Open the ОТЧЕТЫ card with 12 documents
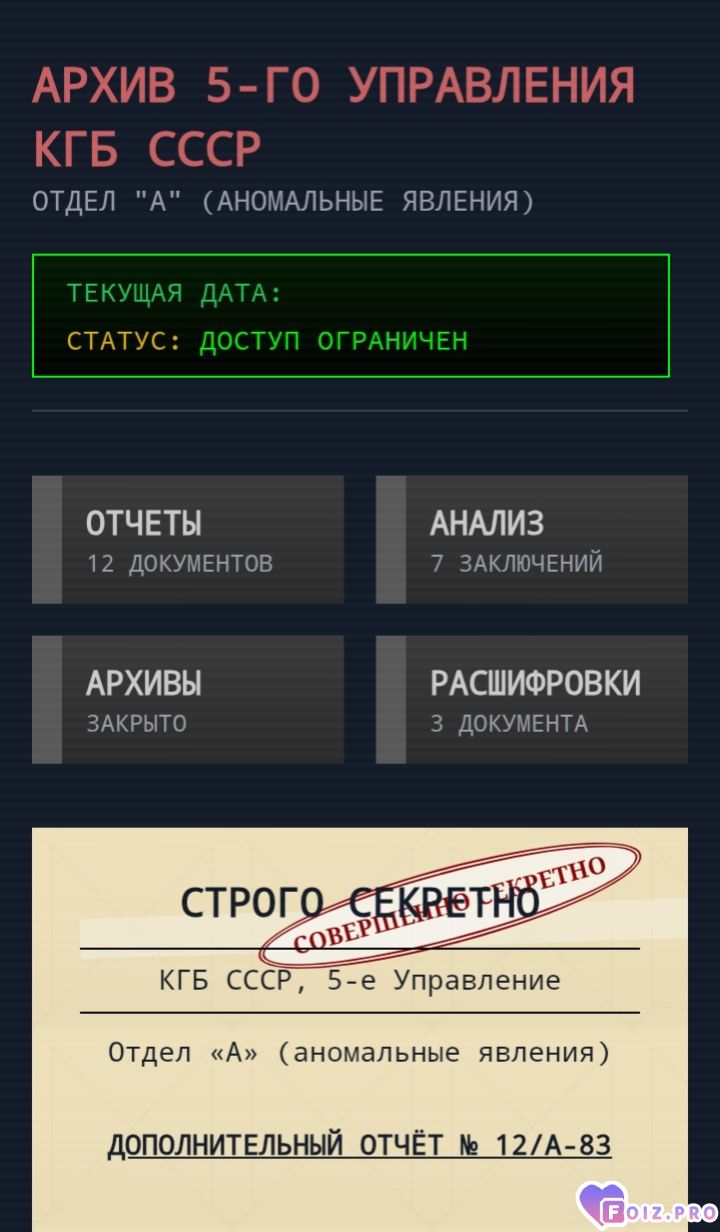Image resolution: width=720 pixels, height=1232 pixels. pos(188,540)
